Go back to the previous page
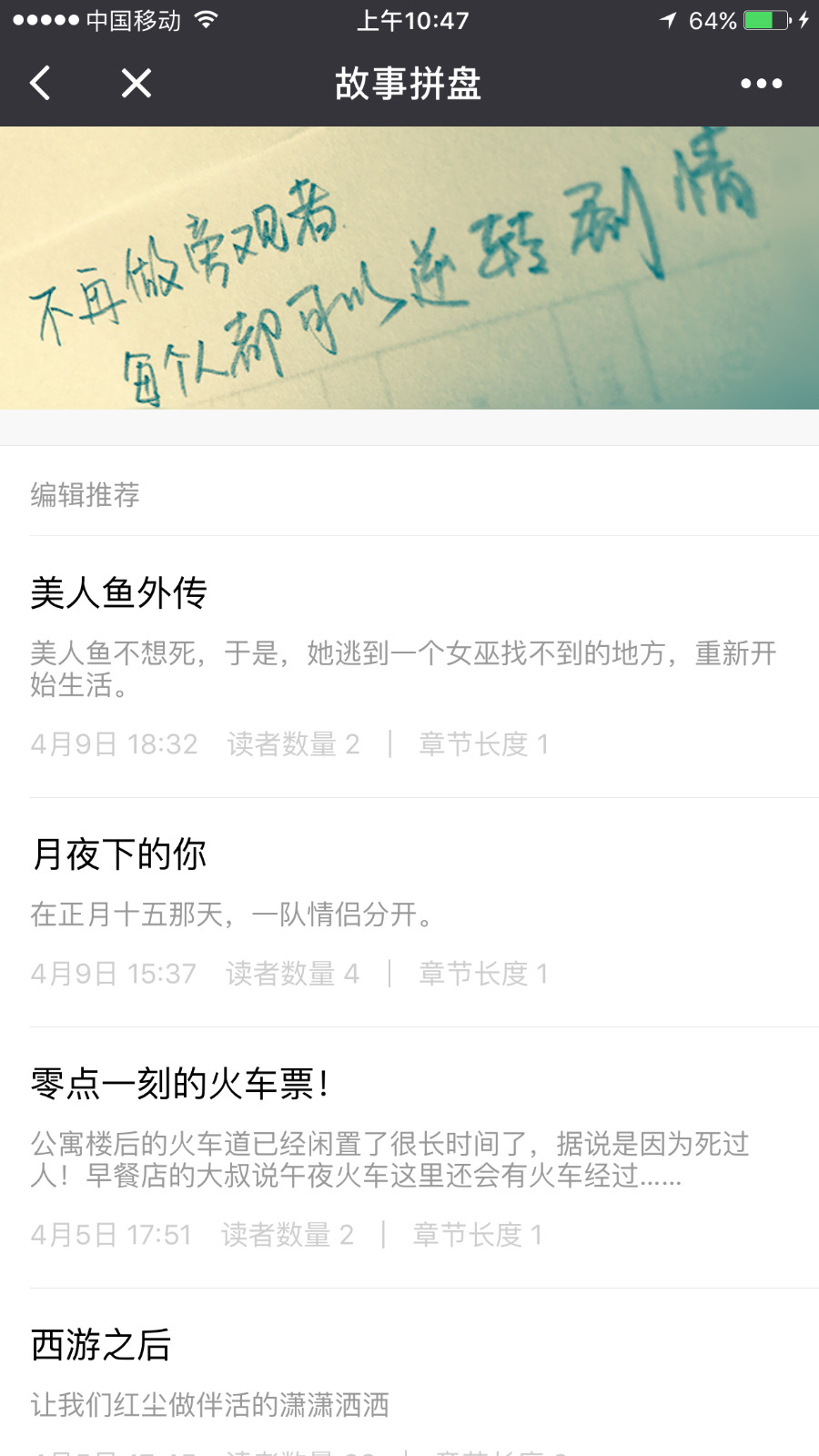 pyautogui.click(x=40, y=84)
